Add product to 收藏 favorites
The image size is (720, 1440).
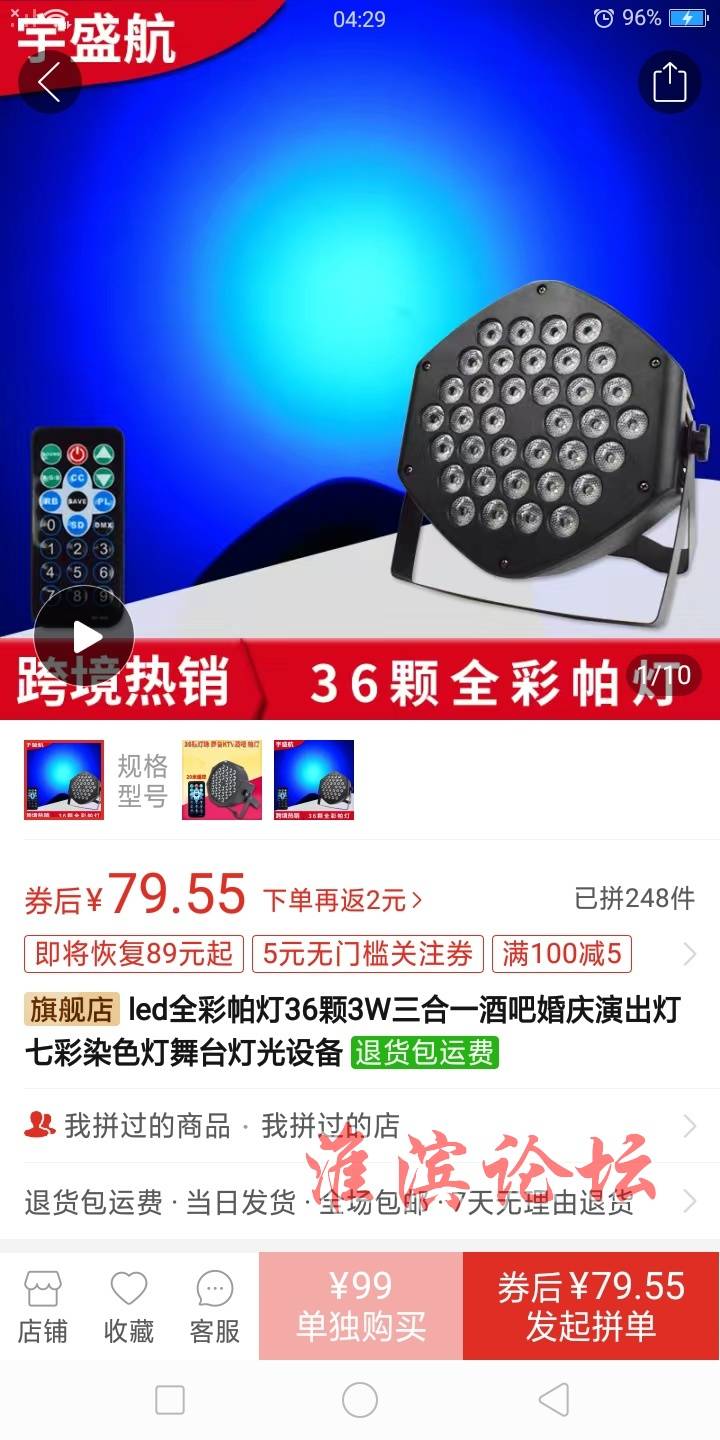[129, 1306]
